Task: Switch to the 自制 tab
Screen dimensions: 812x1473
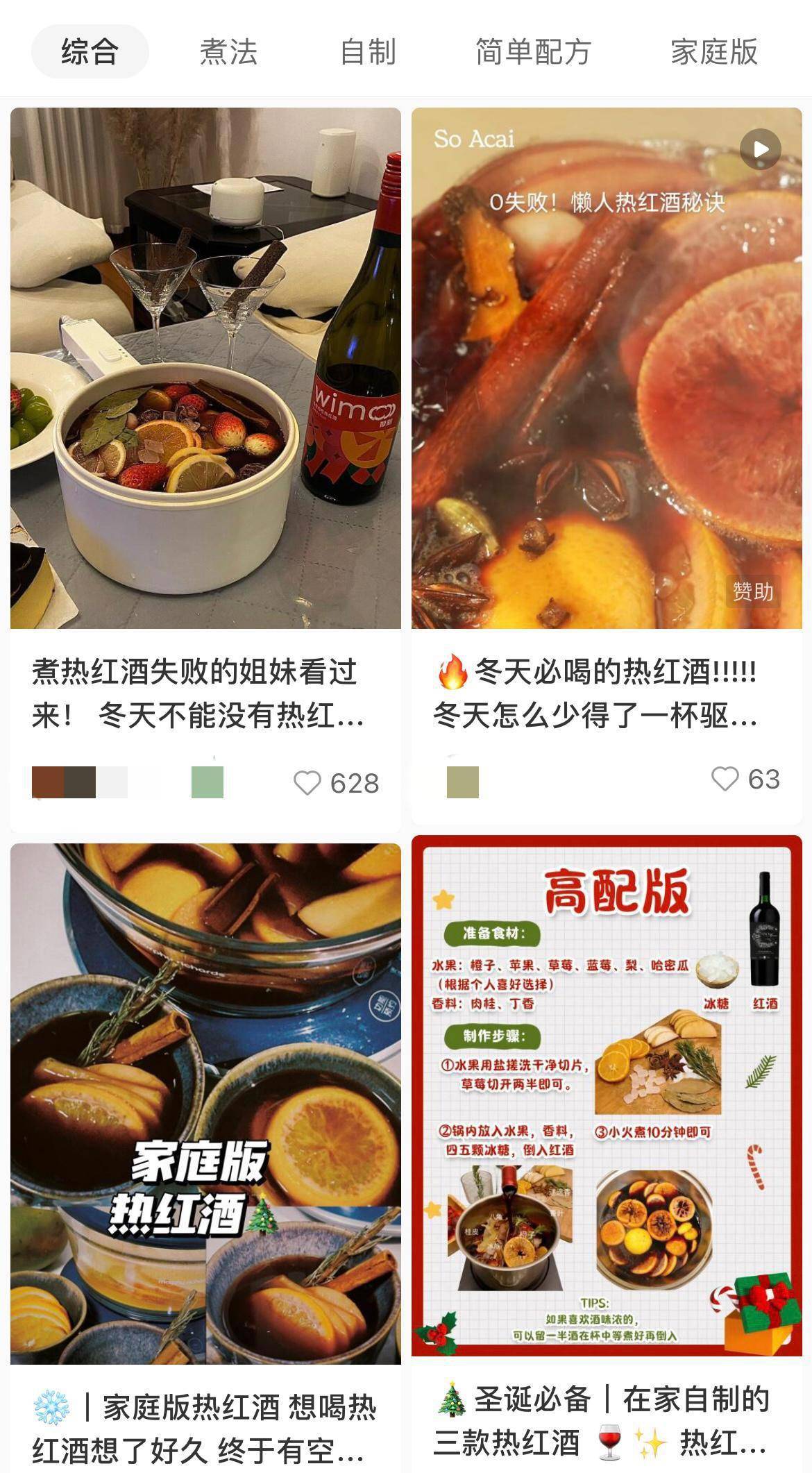Action: click(368, 52)
